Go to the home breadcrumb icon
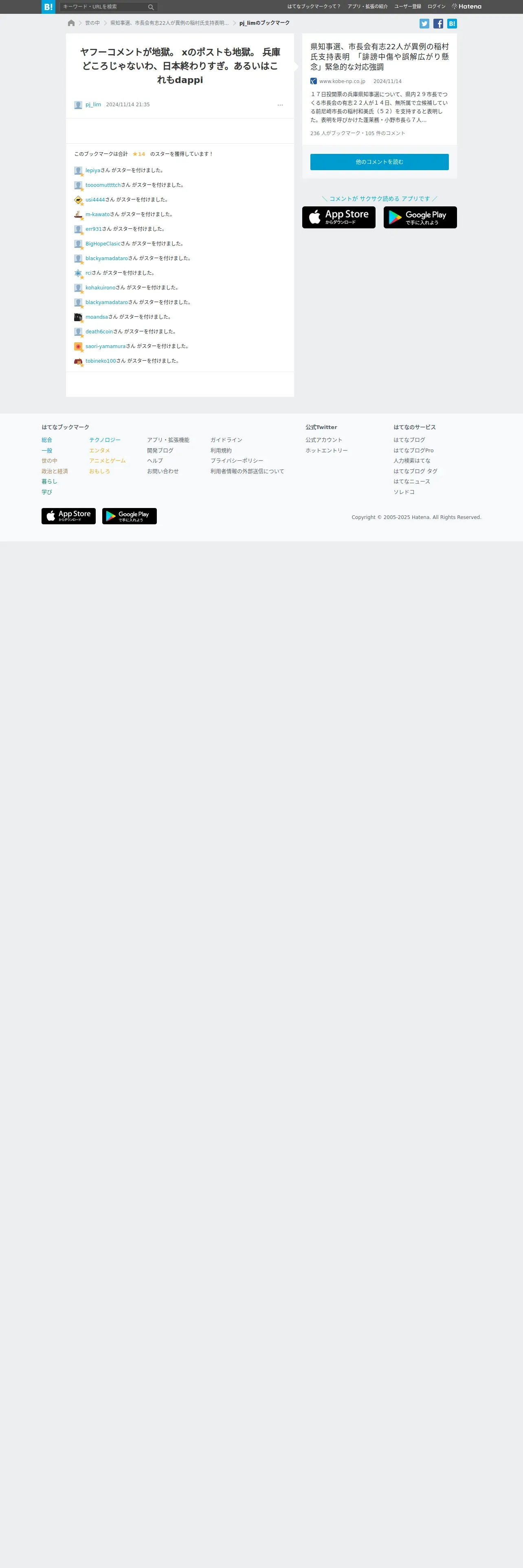The height and width of the screenshot is (1568, 523). pos(71,23)
